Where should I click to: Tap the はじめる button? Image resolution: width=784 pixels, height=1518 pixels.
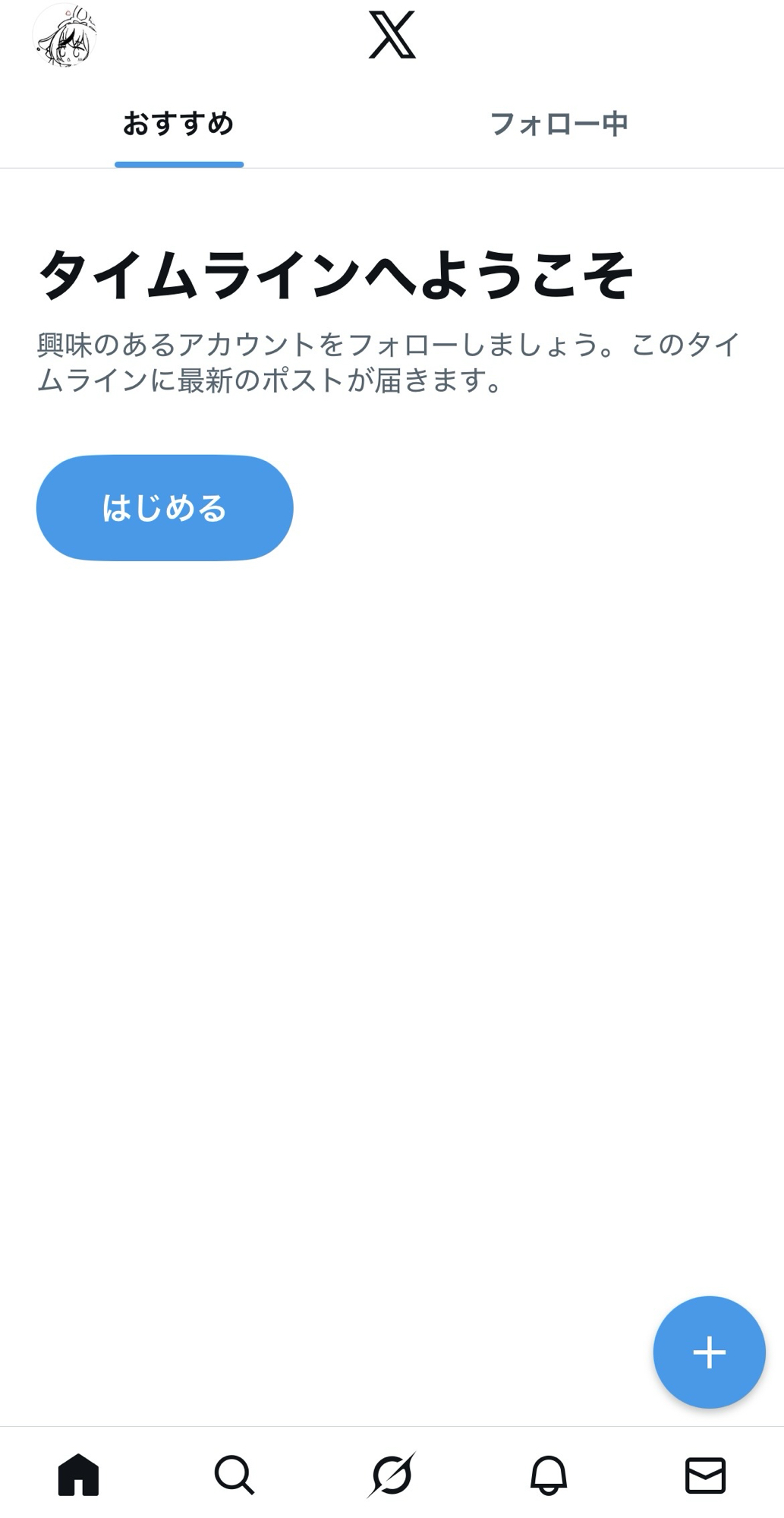165,508
